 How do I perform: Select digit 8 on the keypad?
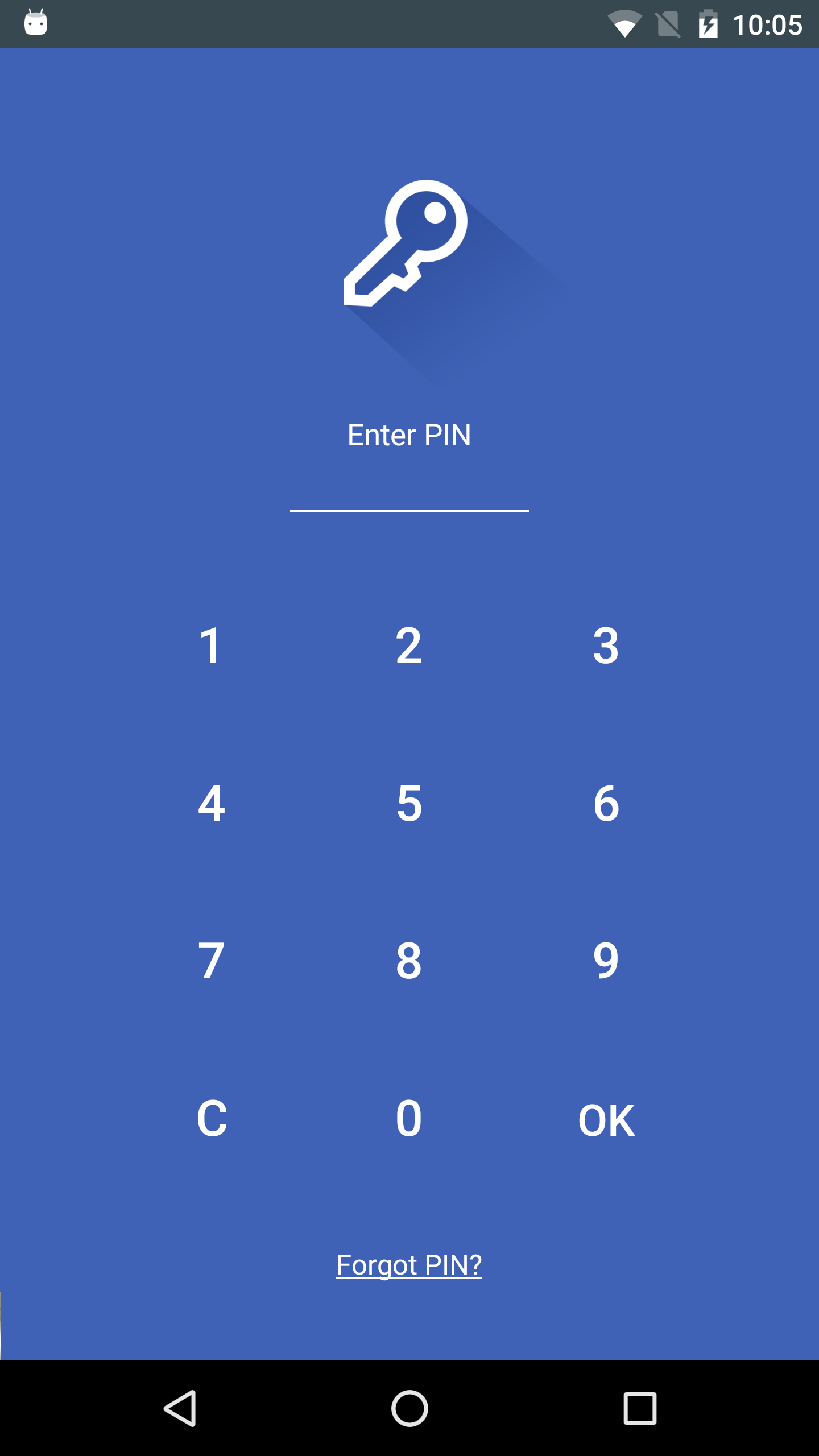(x=409, y=961)
